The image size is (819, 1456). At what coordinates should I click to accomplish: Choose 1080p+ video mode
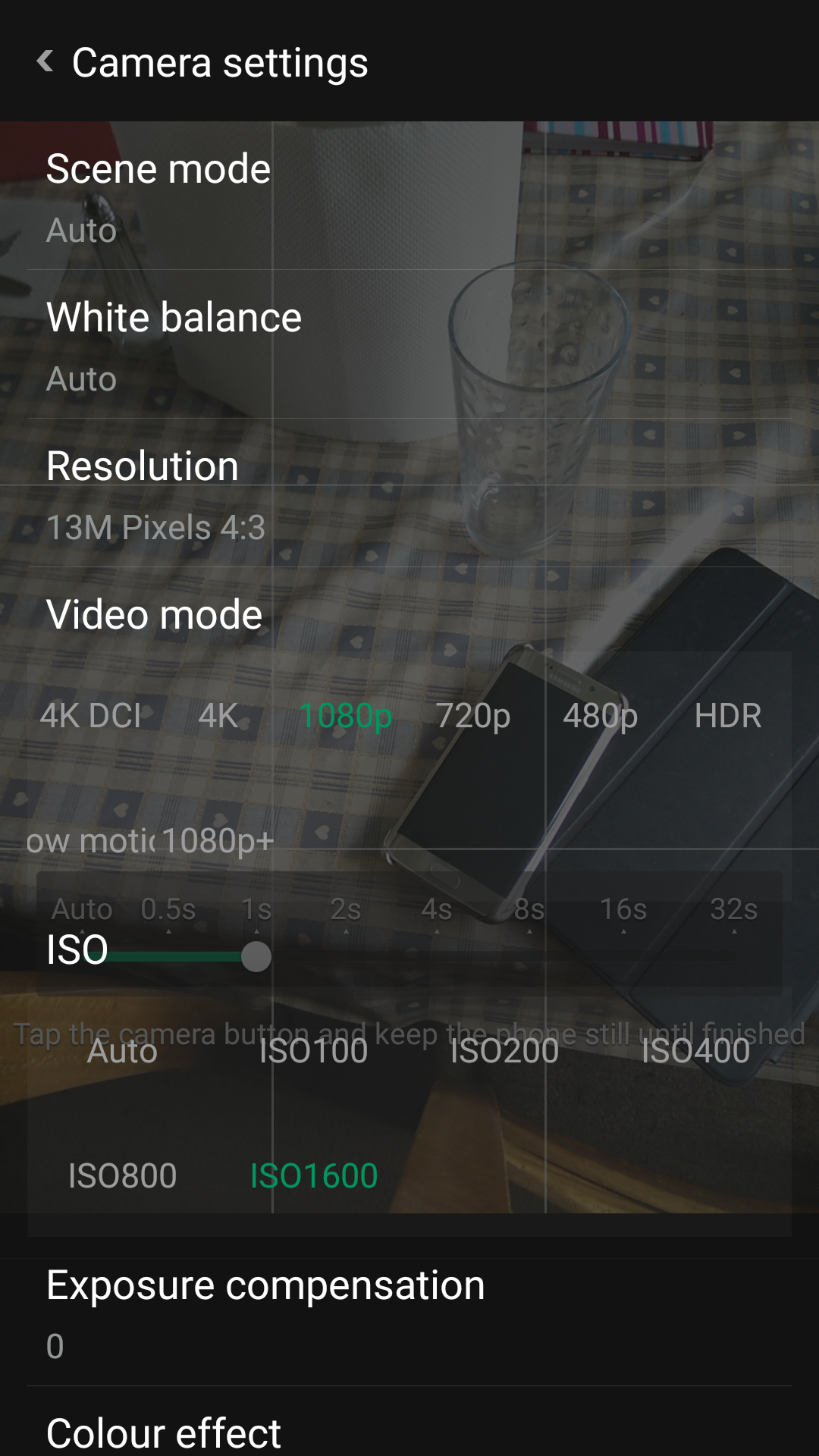point(218,841)
